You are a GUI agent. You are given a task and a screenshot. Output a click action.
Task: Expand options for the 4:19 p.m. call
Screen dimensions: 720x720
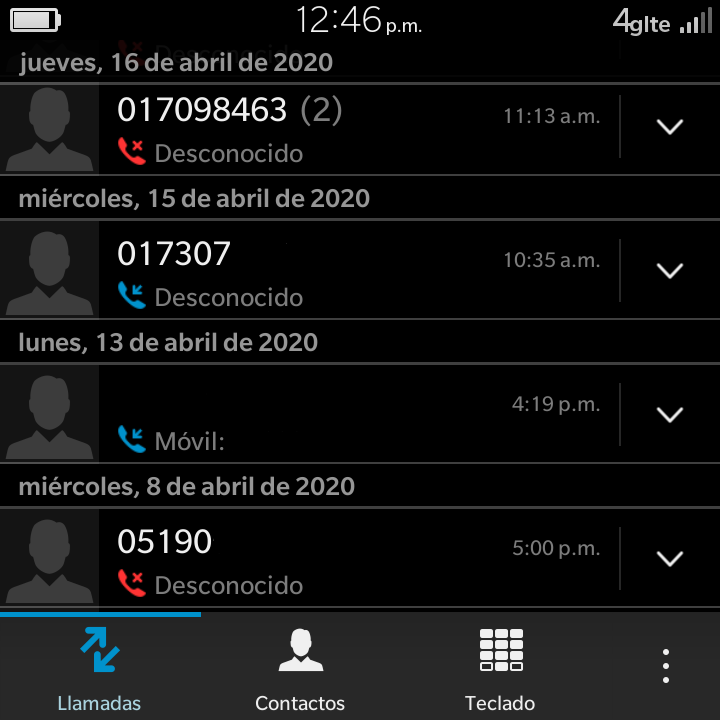[669, 415]
